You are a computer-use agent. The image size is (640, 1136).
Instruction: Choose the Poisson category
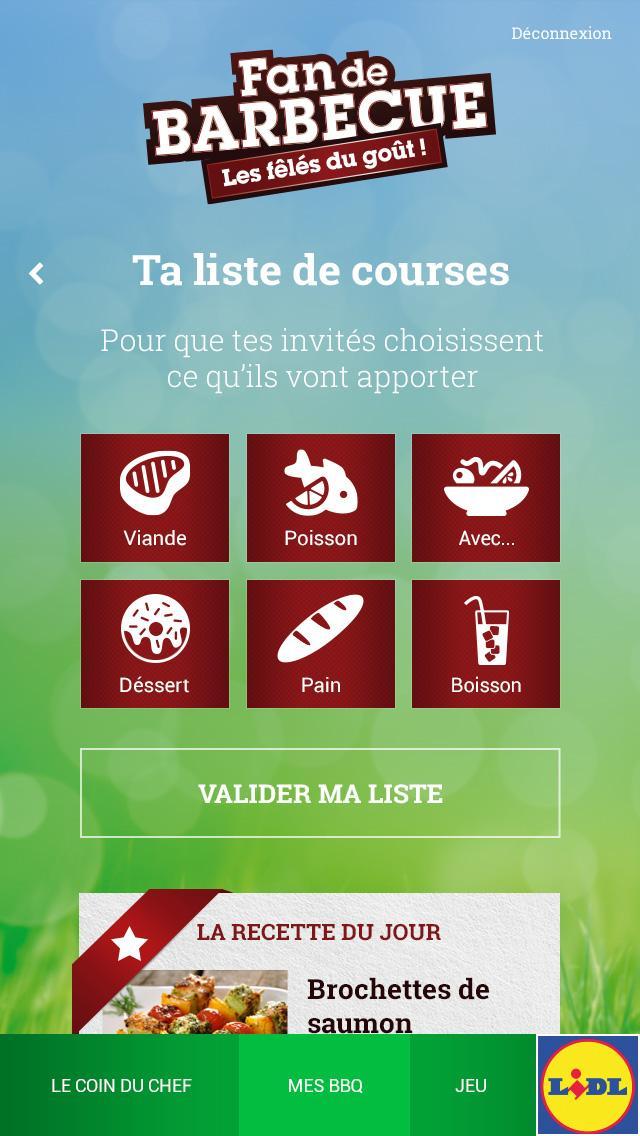coord(321,498)
